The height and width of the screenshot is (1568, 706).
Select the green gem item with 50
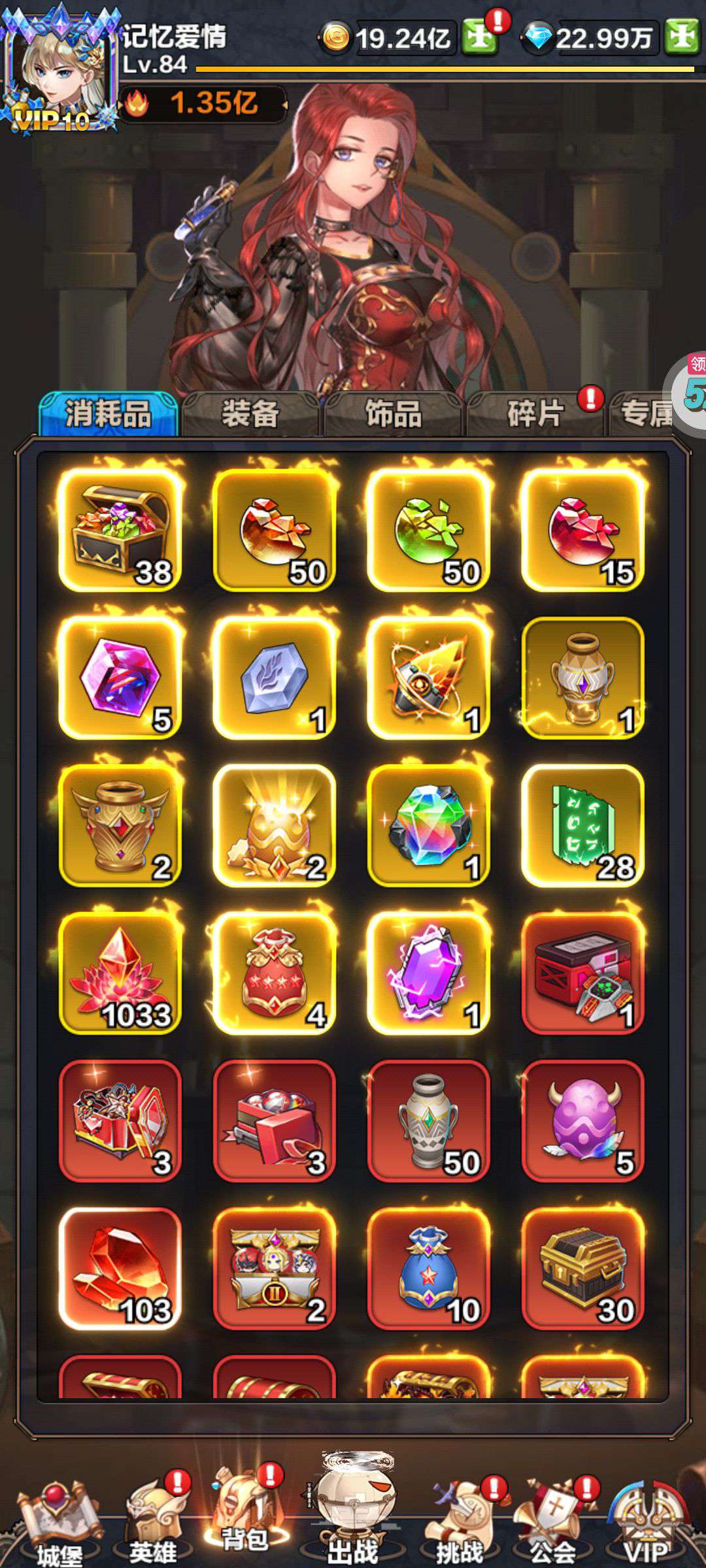point(429,531)
